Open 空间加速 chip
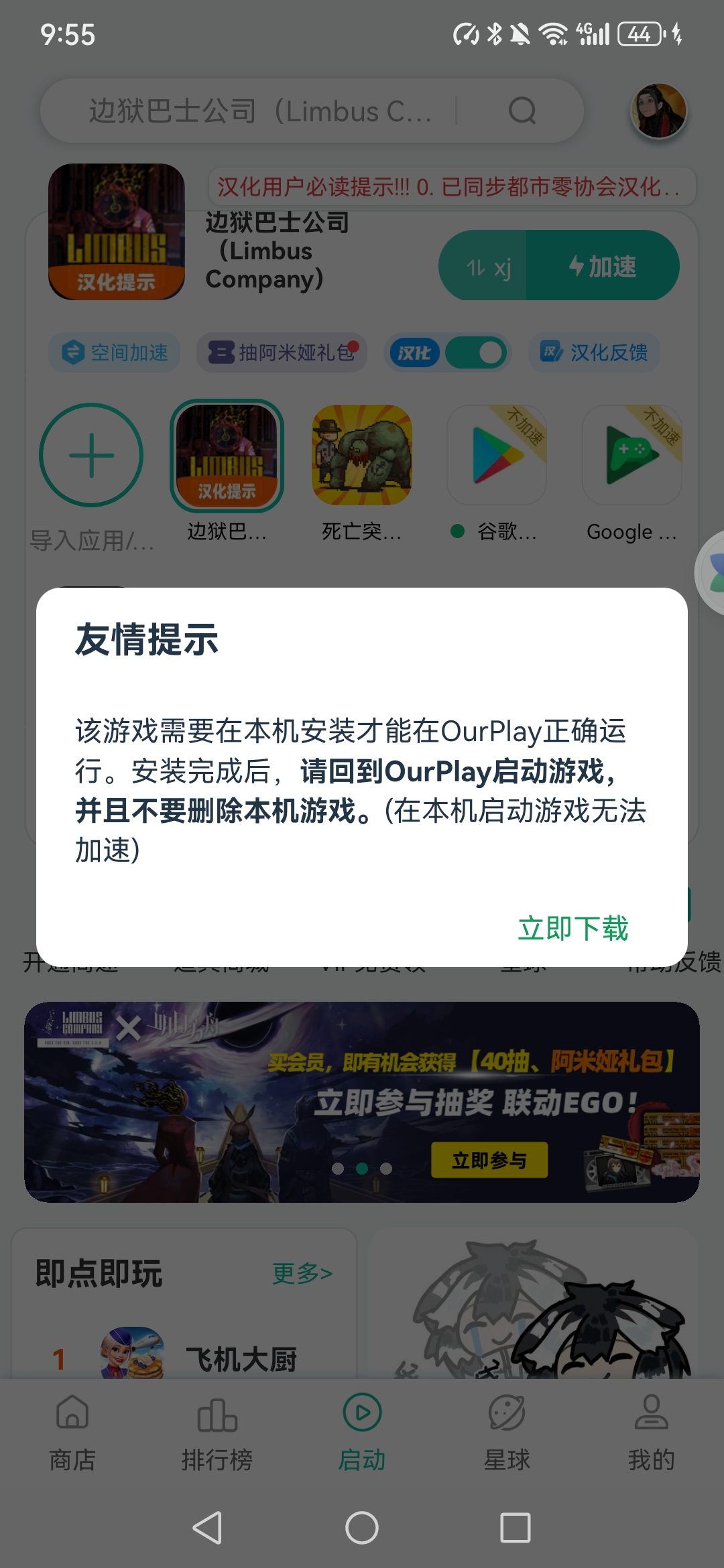724x1568 pixels. 115,352
